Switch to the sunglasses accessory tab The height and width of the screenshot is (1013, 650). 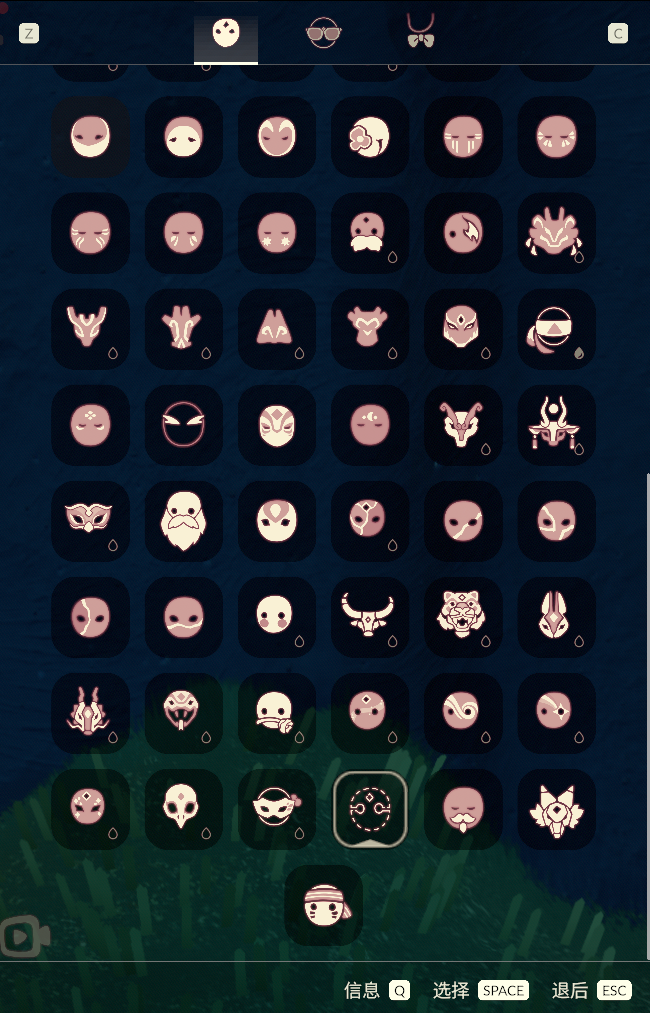click(x=323, y=34)
